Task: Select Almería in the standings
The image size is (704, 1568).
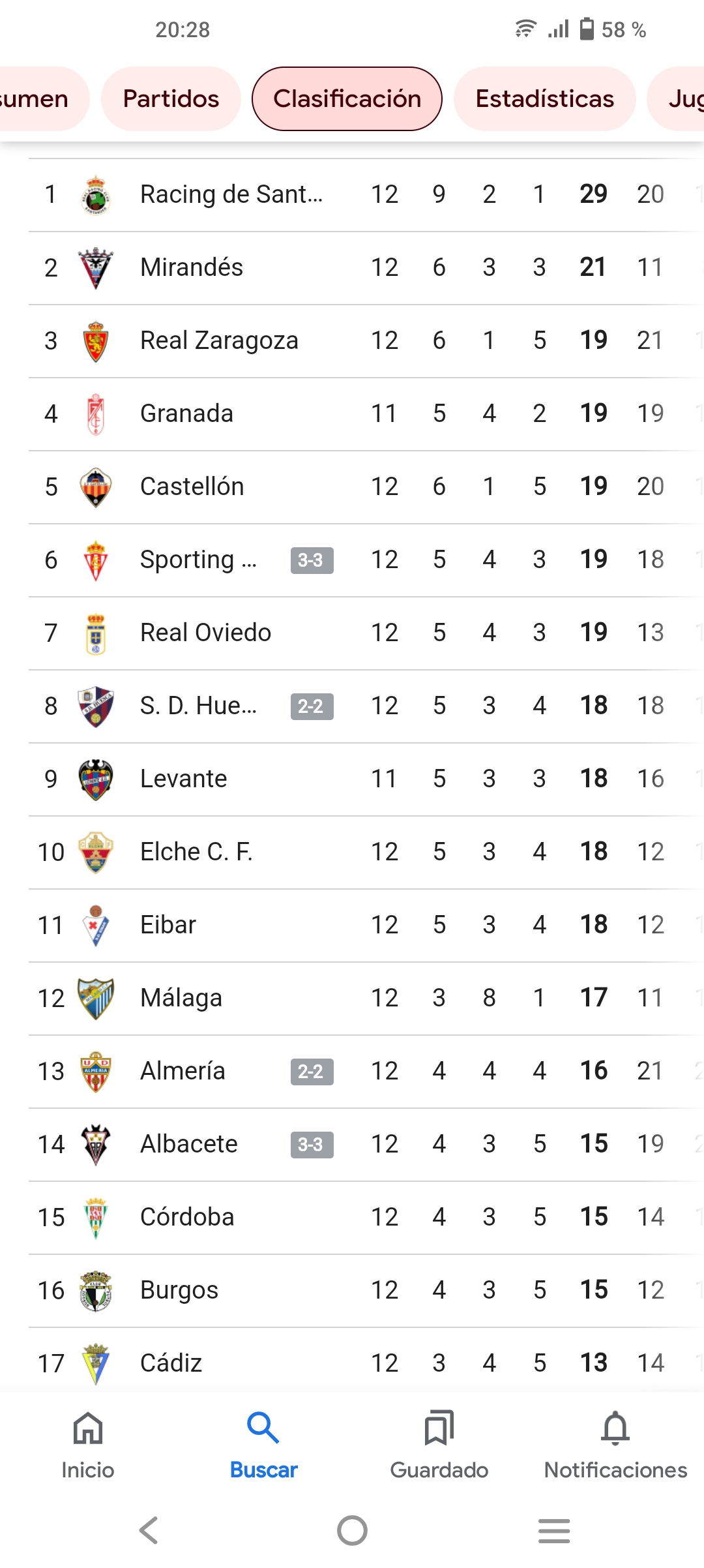Action: 366,1072
